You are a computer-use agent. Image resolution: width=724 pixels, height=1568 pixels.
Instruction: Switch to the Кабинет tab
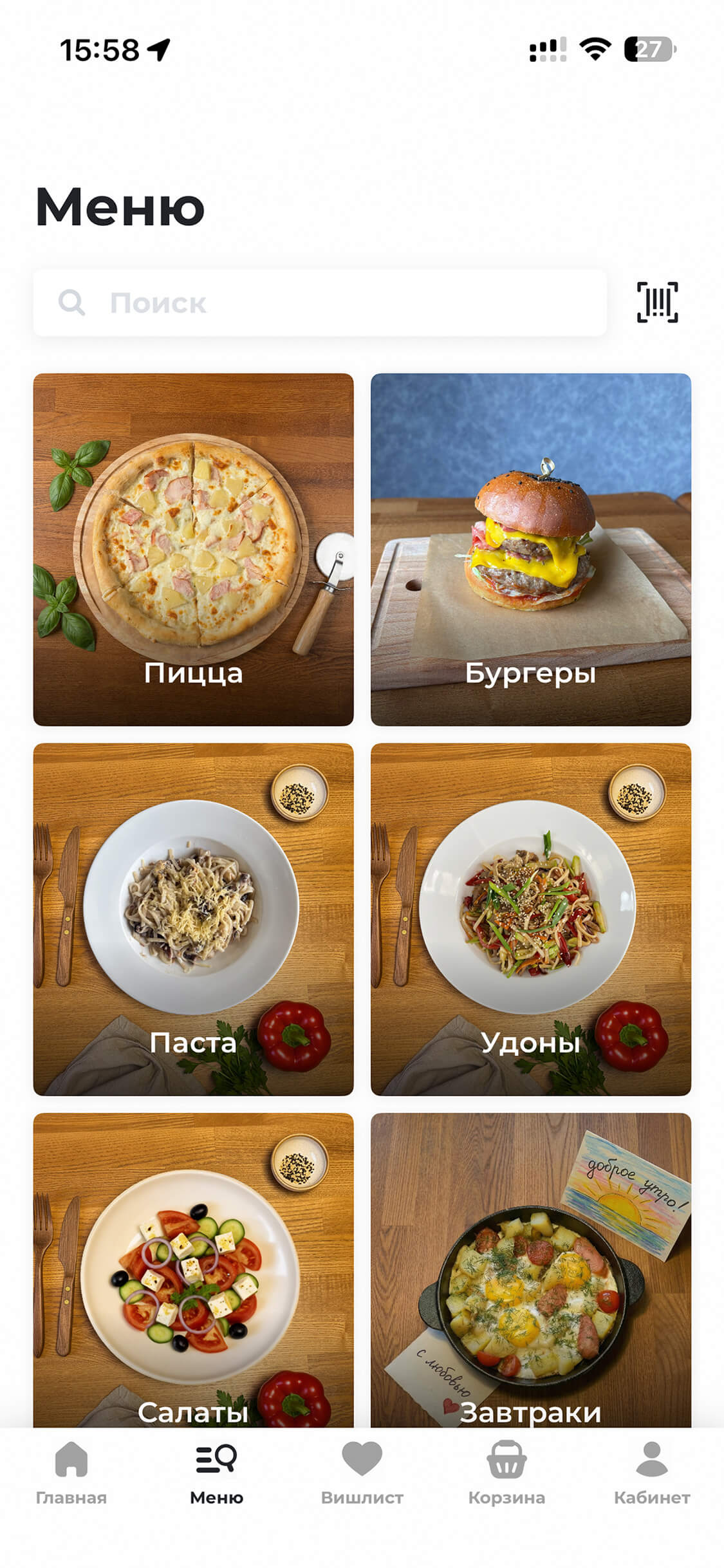651,1473
